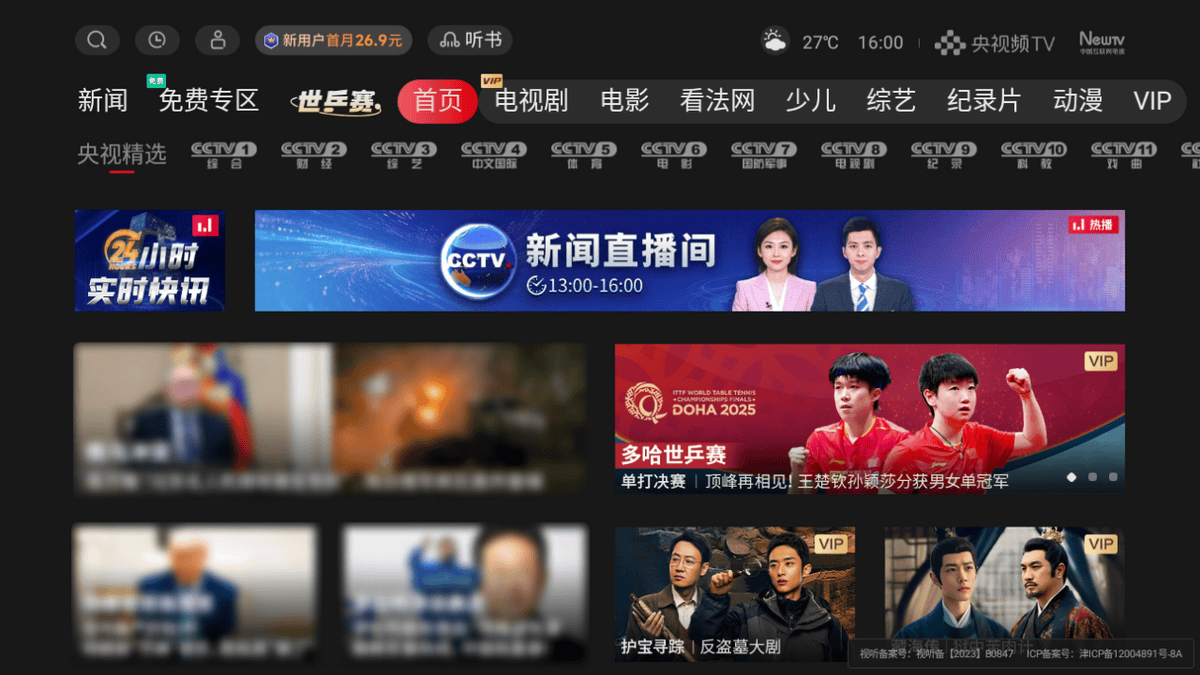
Task: Open the 世乒赛 tab
Action: coord(337,101)
